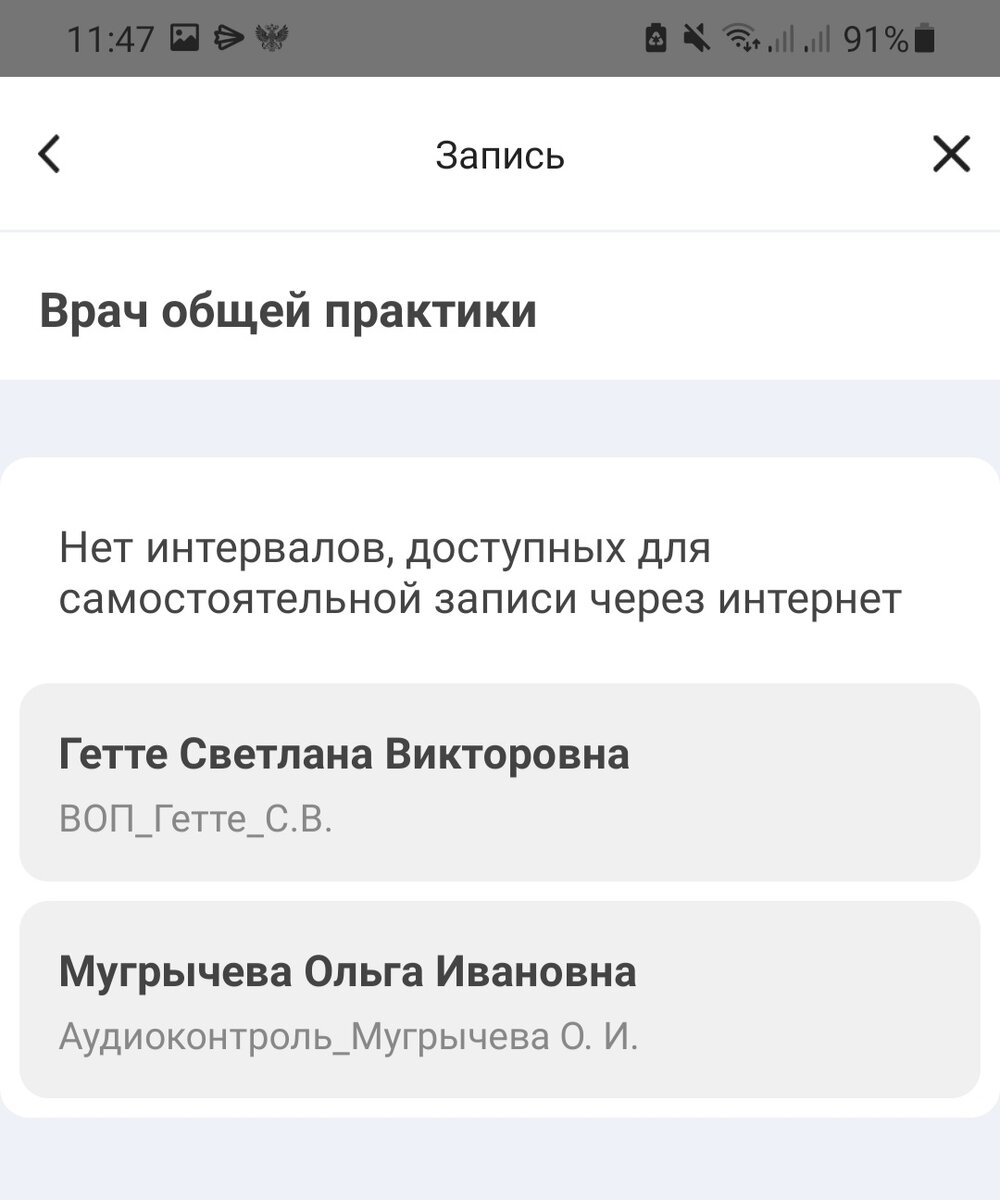Expand the Гетте doctor card for details

coord(500,785)
